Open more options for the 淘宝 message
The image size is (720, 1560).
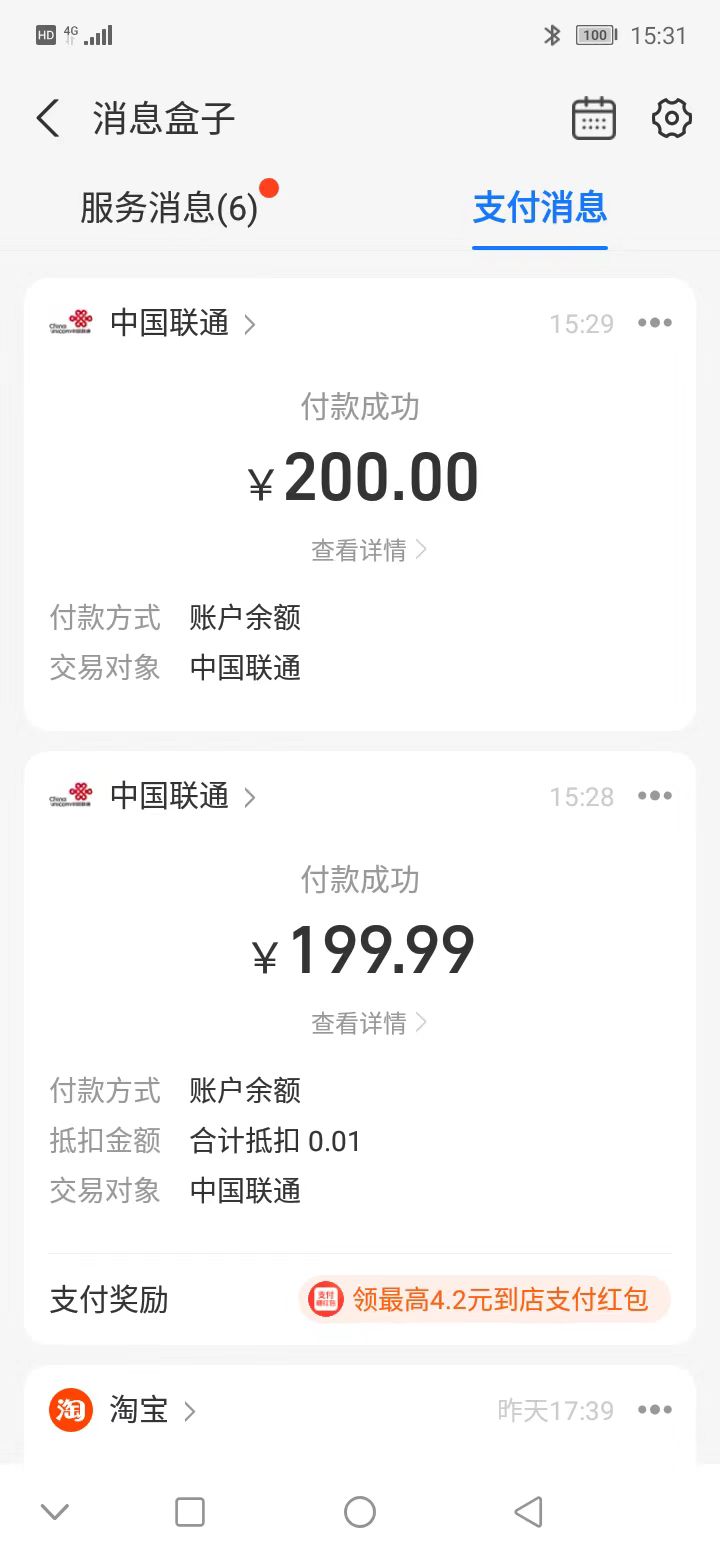pos(655,1410)
